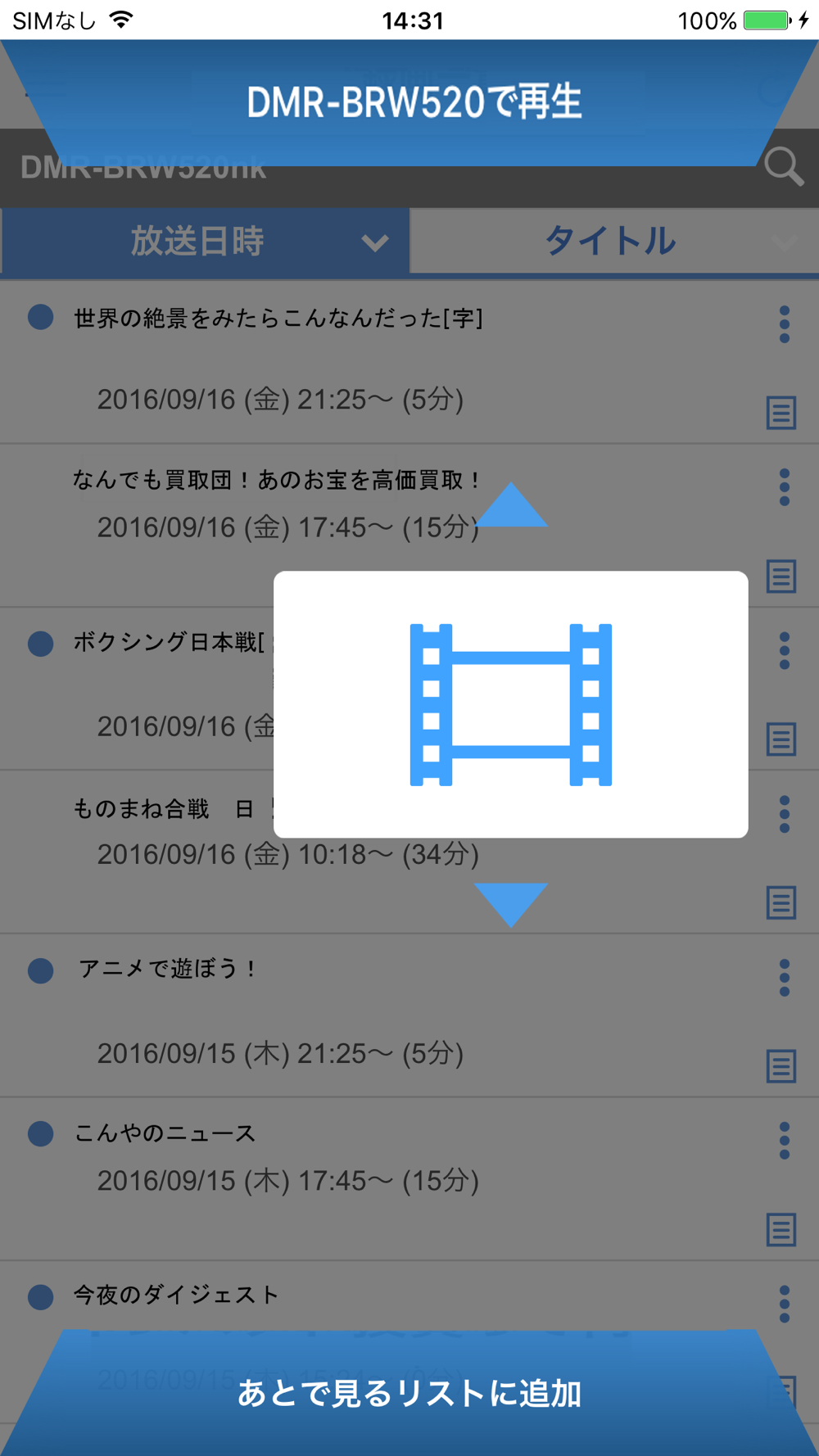This screenshot has height=1456, width=819.
Task: Choose あとで見るリストに追加 at the bottom
Action: click(409, 1393)
